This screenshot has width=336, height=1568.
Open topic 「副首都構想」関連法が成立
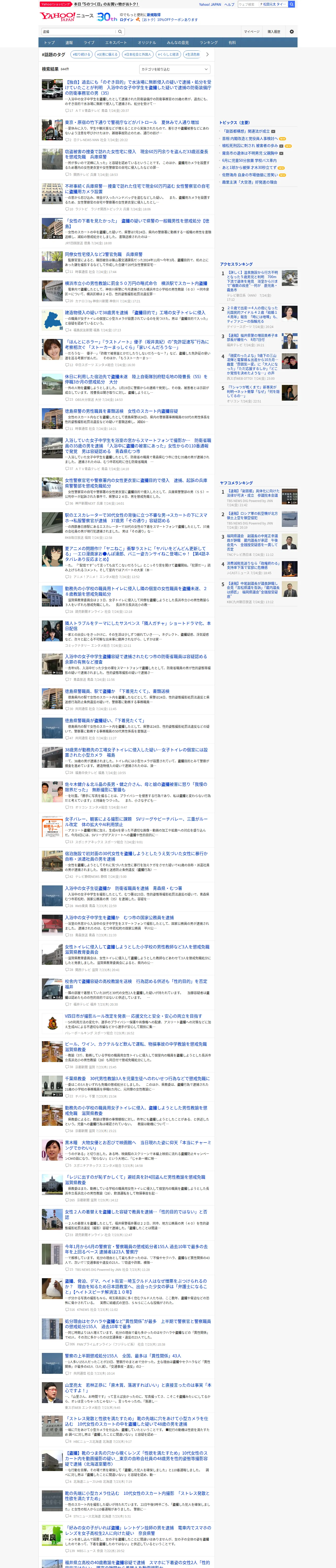tap(246, 131)
